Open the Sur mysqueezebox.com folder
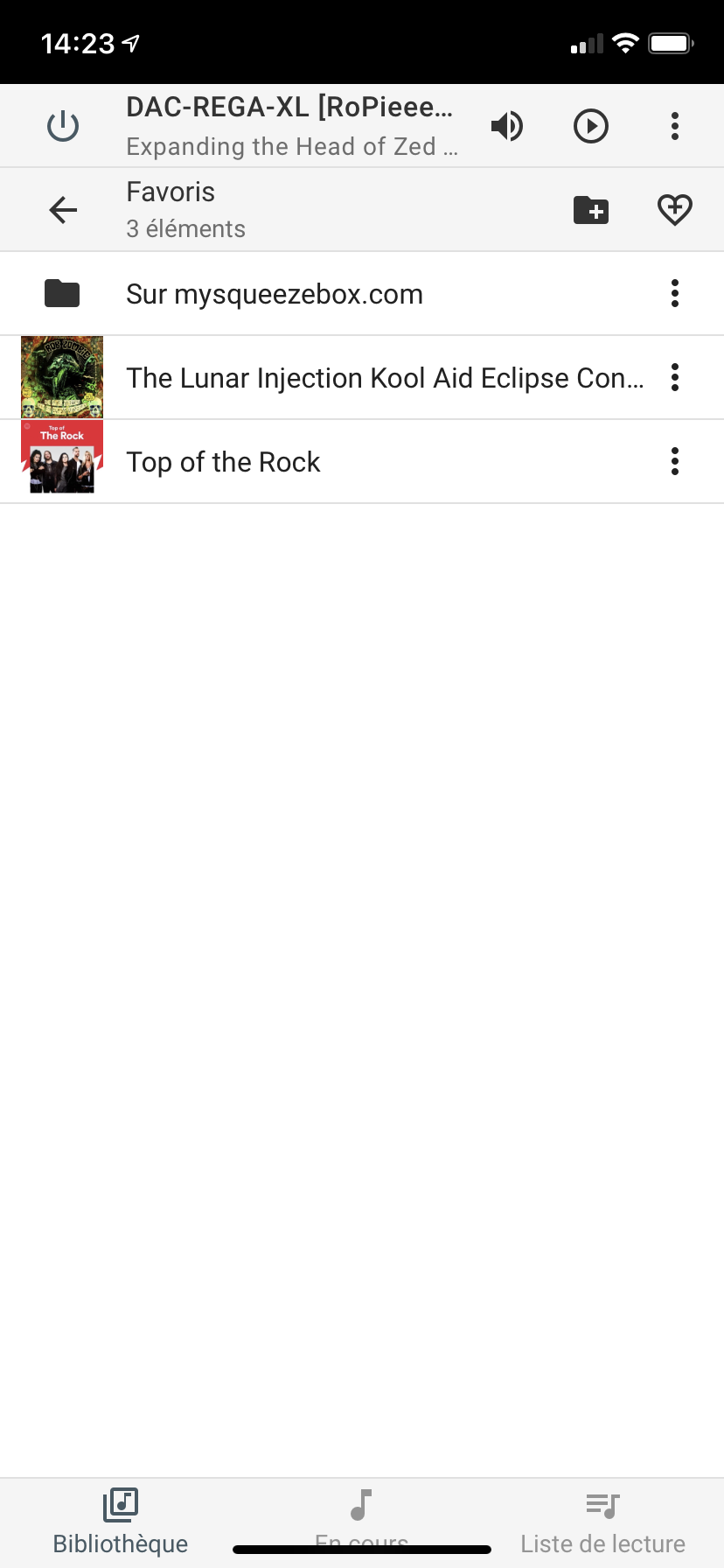The width and height of the screenshot is (724, 1568). point(275,294)
